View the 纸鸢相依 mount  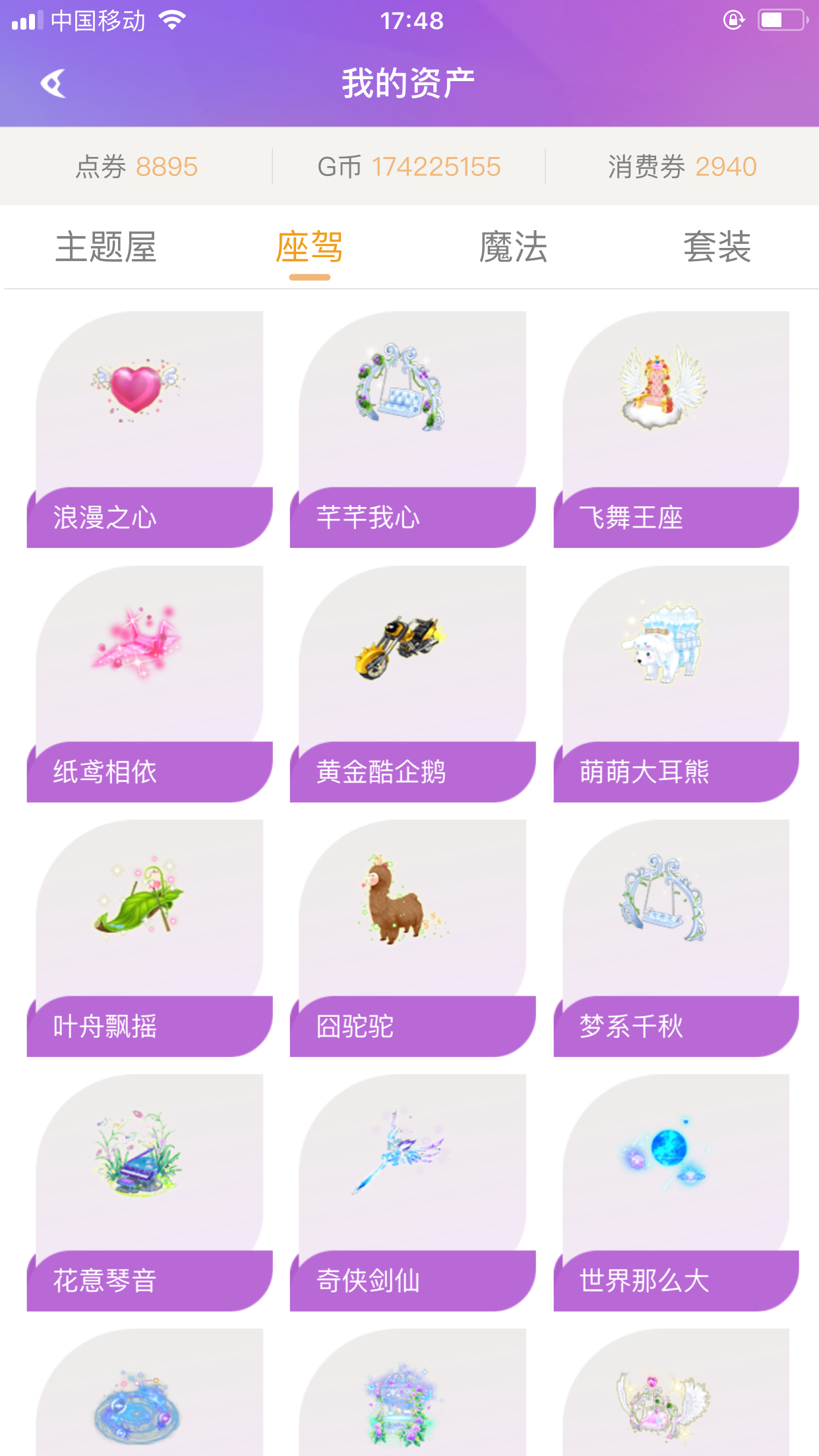pos(149,683)
